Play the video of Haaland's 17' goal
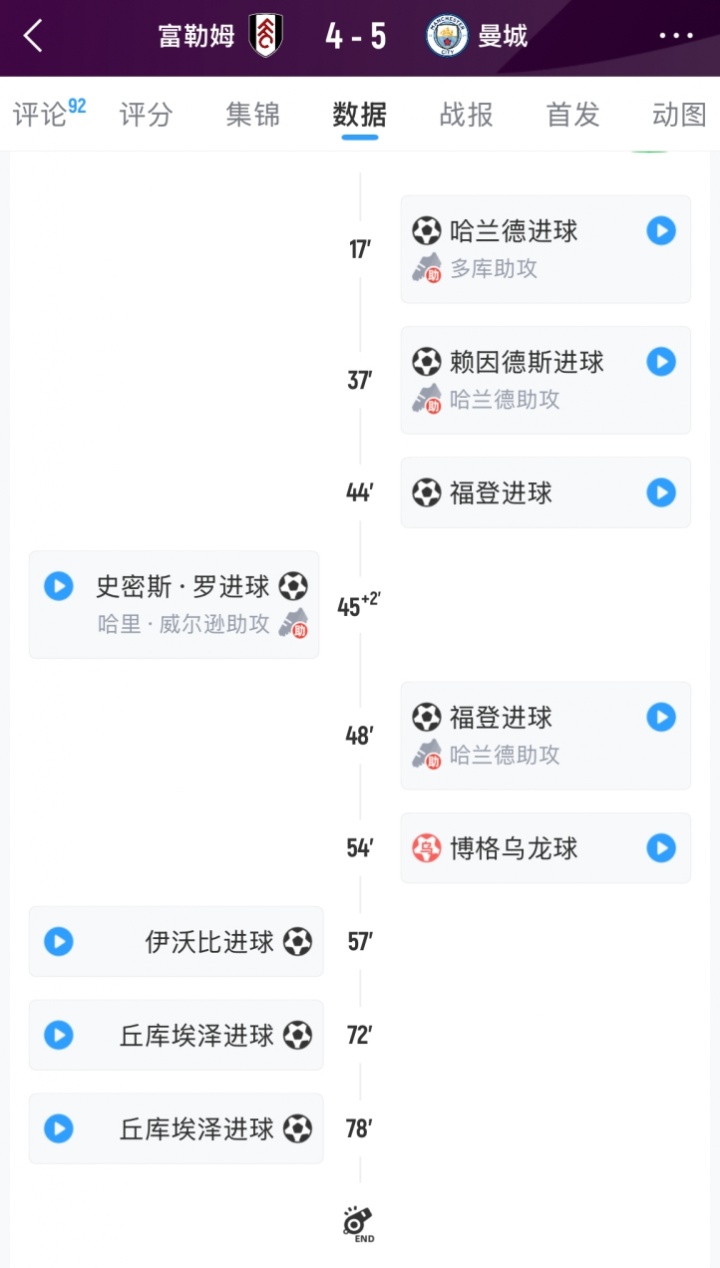The image size is (720, 1268). (660, 231)
